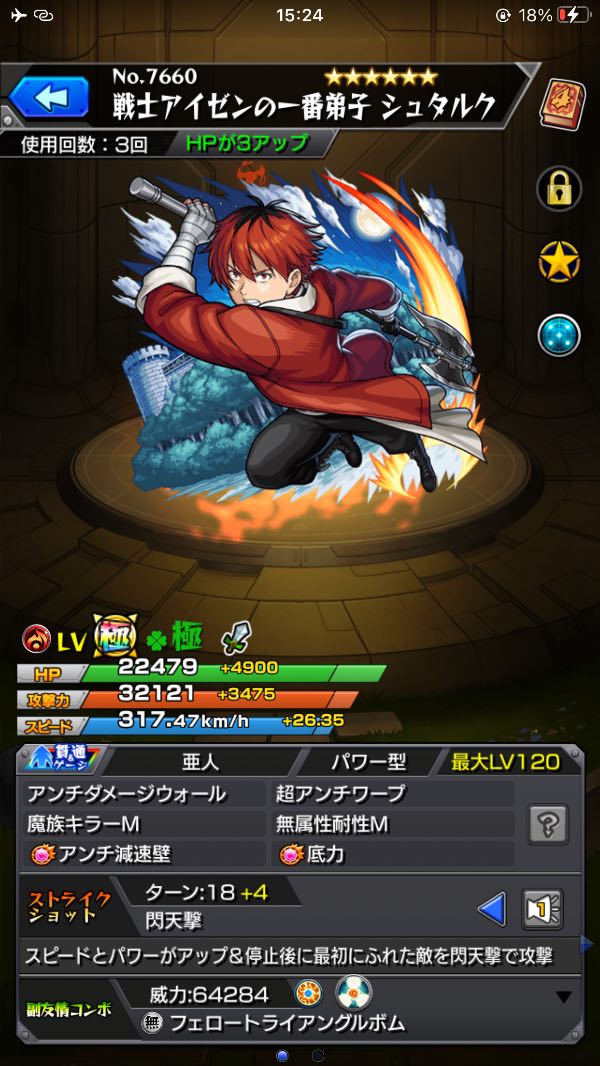
Task: Jump to the second page dot
Action: click(x=318, y=1055)
